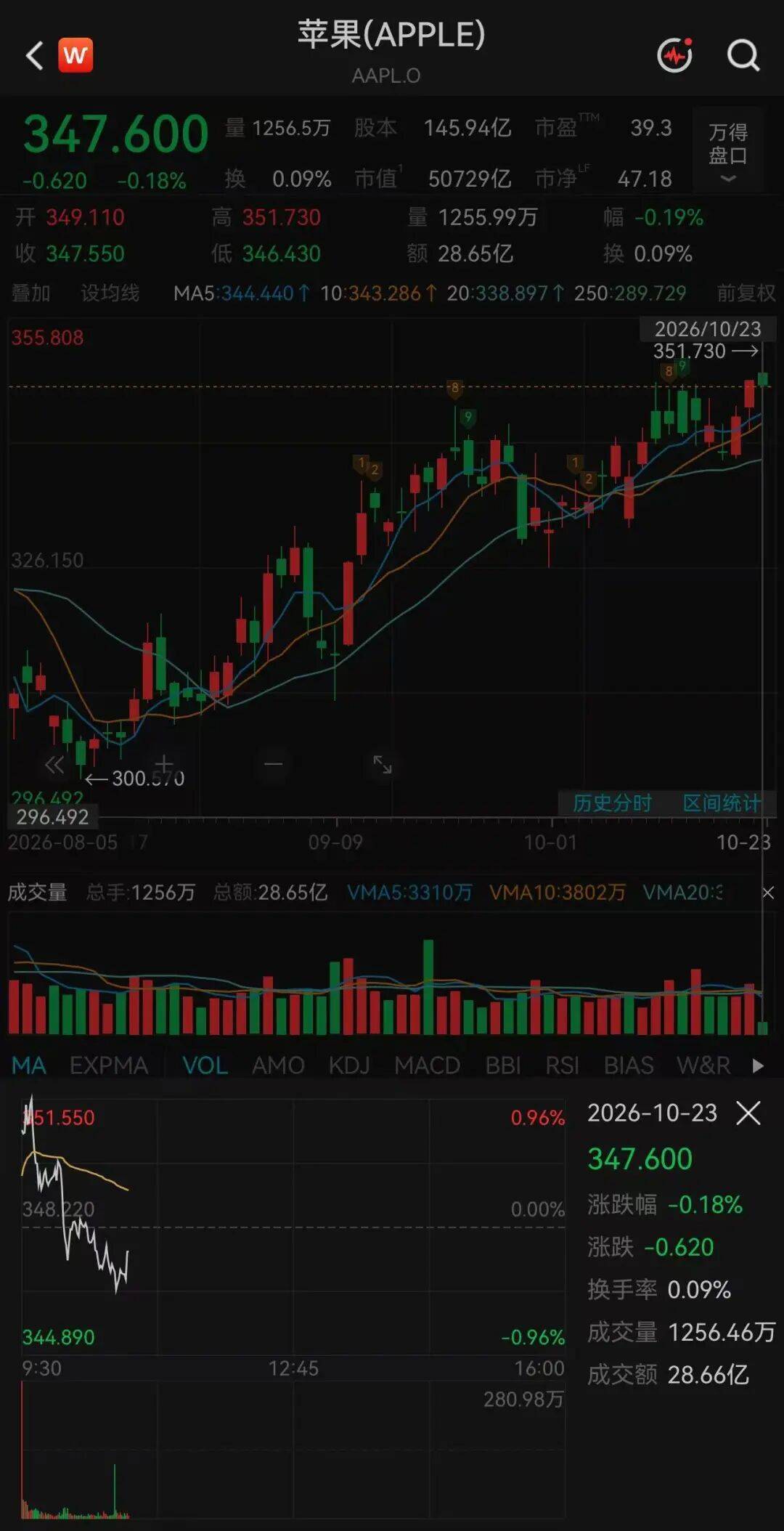Zoom out the K-line chart

coord(274,764)
